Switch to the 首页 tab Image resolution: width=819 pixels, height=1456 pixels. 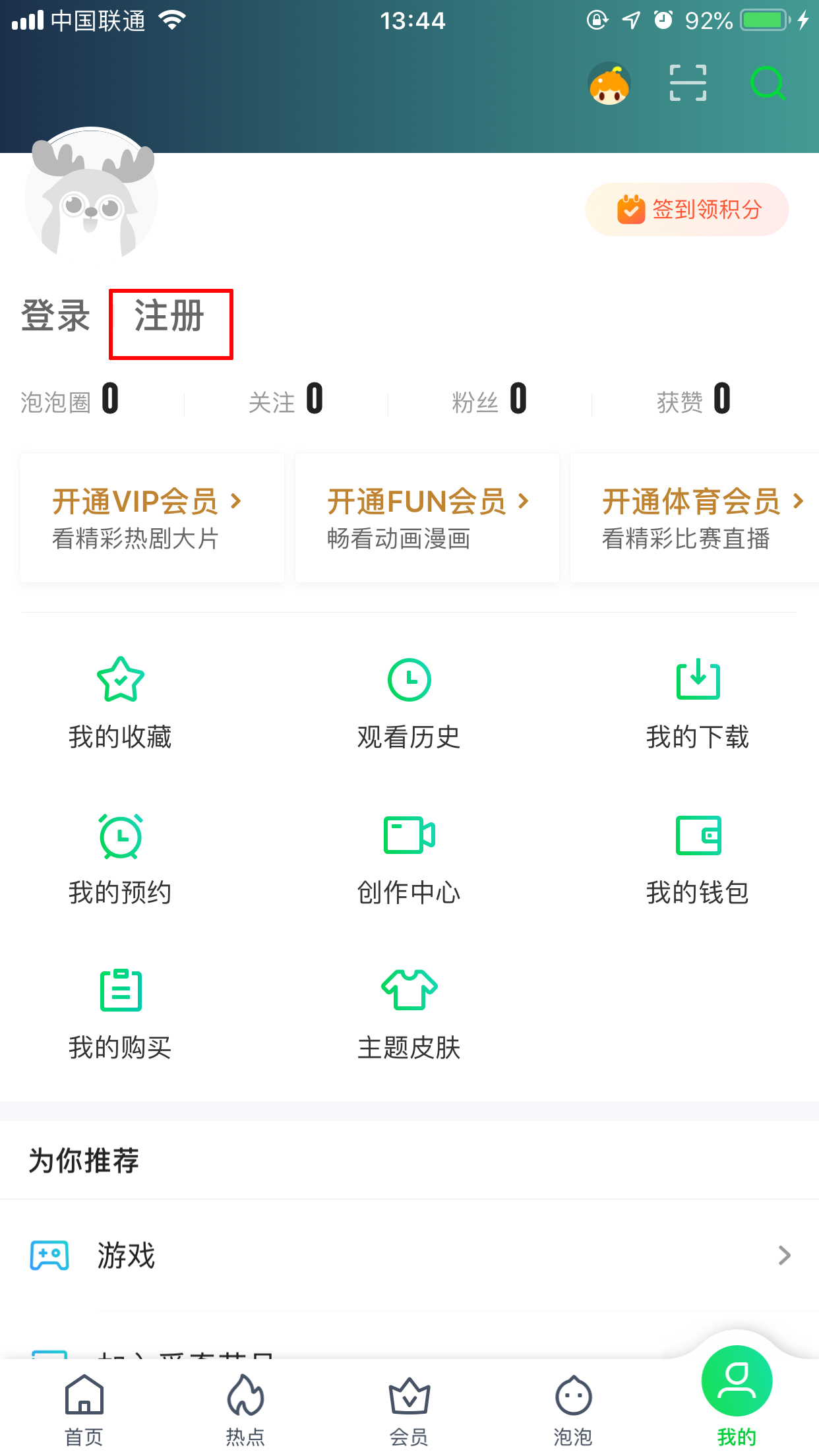tap(82, 1405)
